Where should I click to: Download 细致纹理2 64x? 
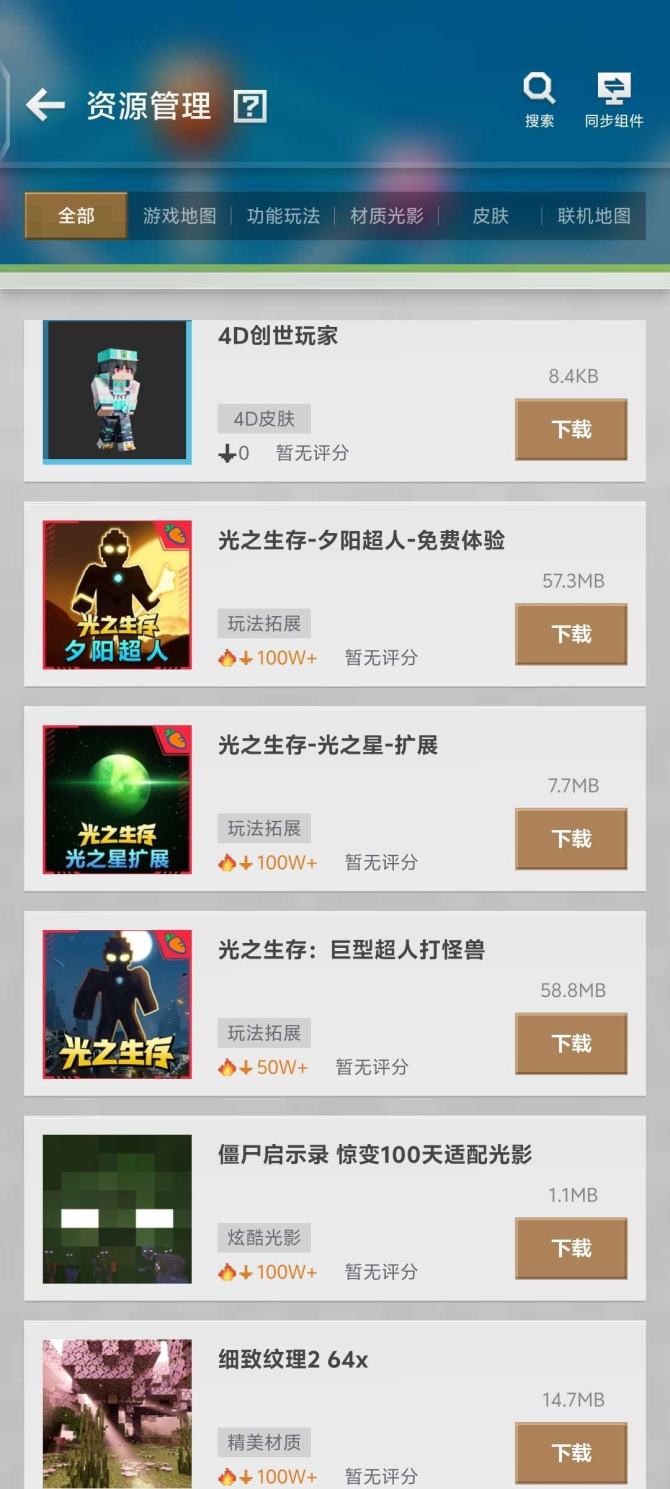(x=571, y=1452)
